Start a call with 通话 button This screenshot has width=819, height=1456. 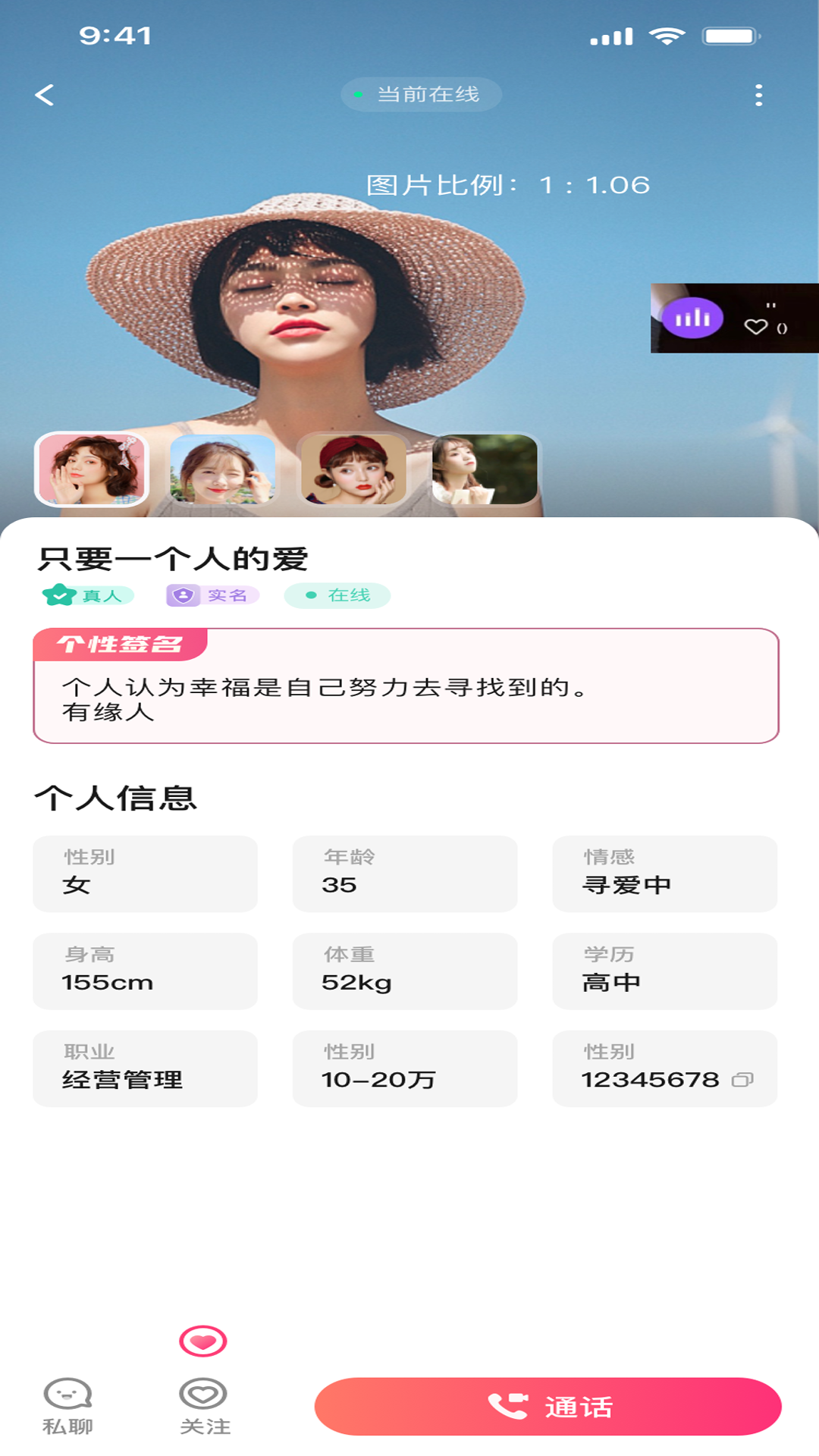pyautogui.click(x=548, y=1407)
